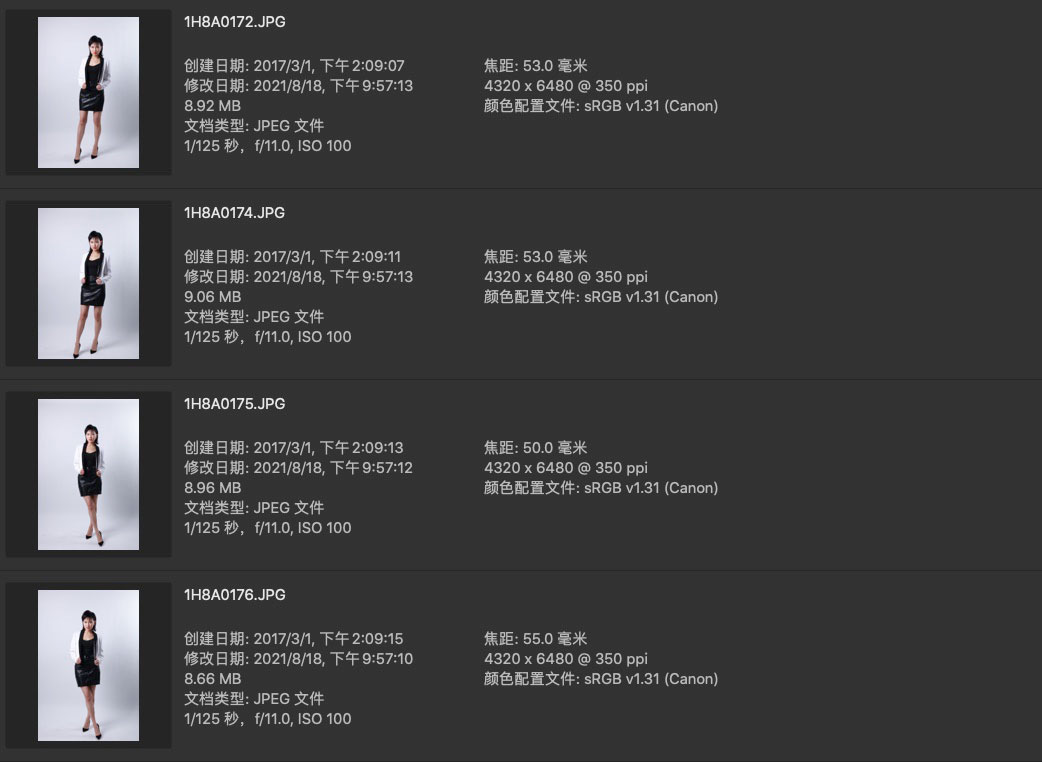The width and height of the screenshot is (1042, 762).
Task: Choose the 1H8A0176.JPG thumbnail
Action: (88, 665)
